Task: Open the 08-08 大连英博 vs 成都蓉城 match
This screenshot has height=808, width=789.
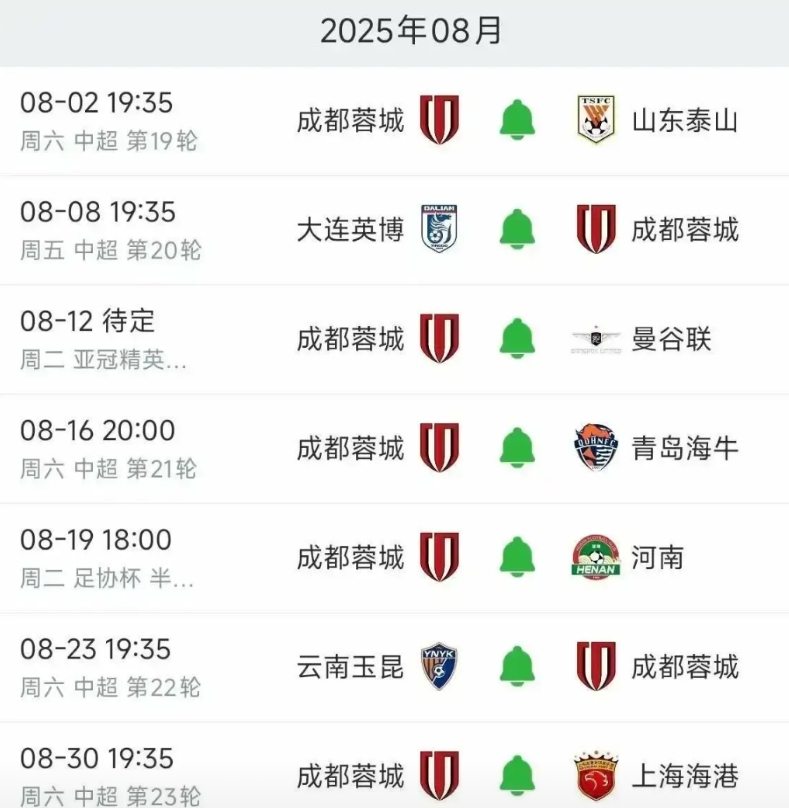Action: coord(150,230)
